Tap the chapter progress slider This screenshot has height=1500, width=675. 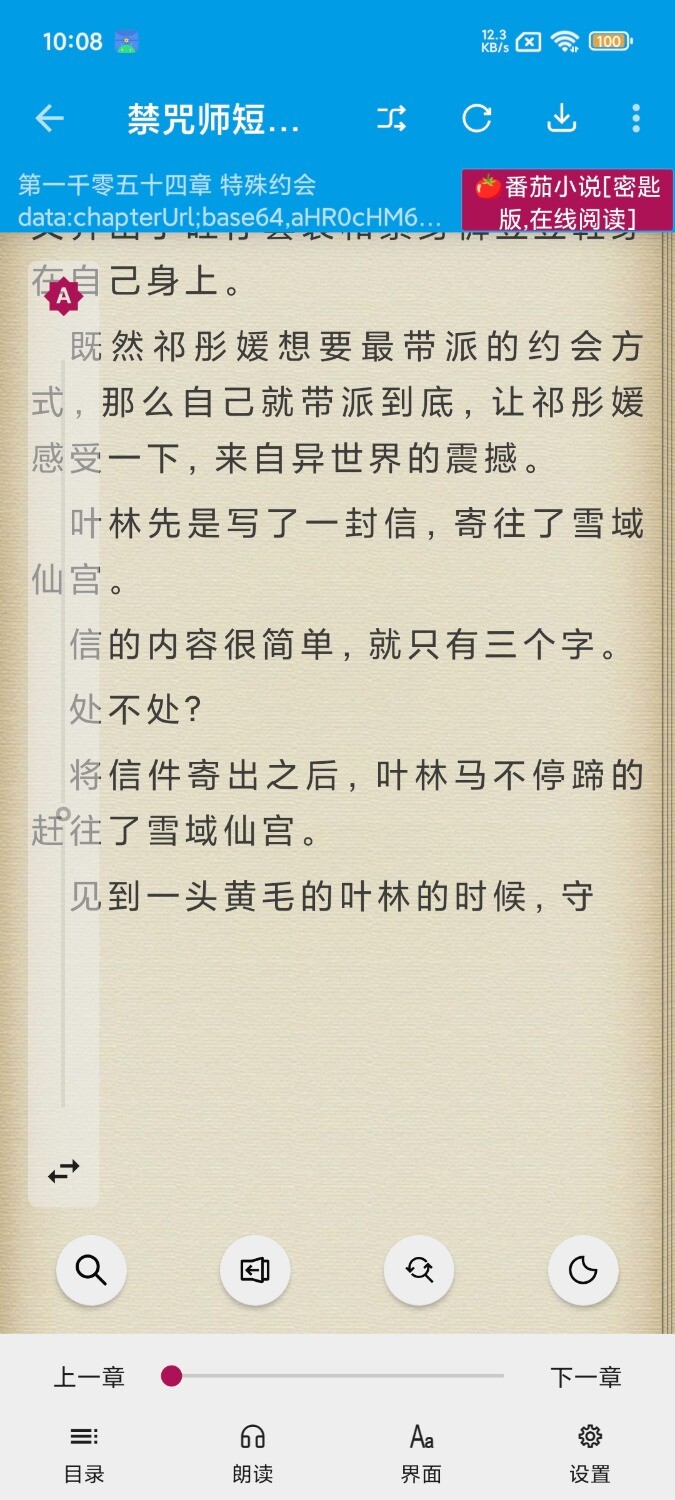pos(335,1377)
